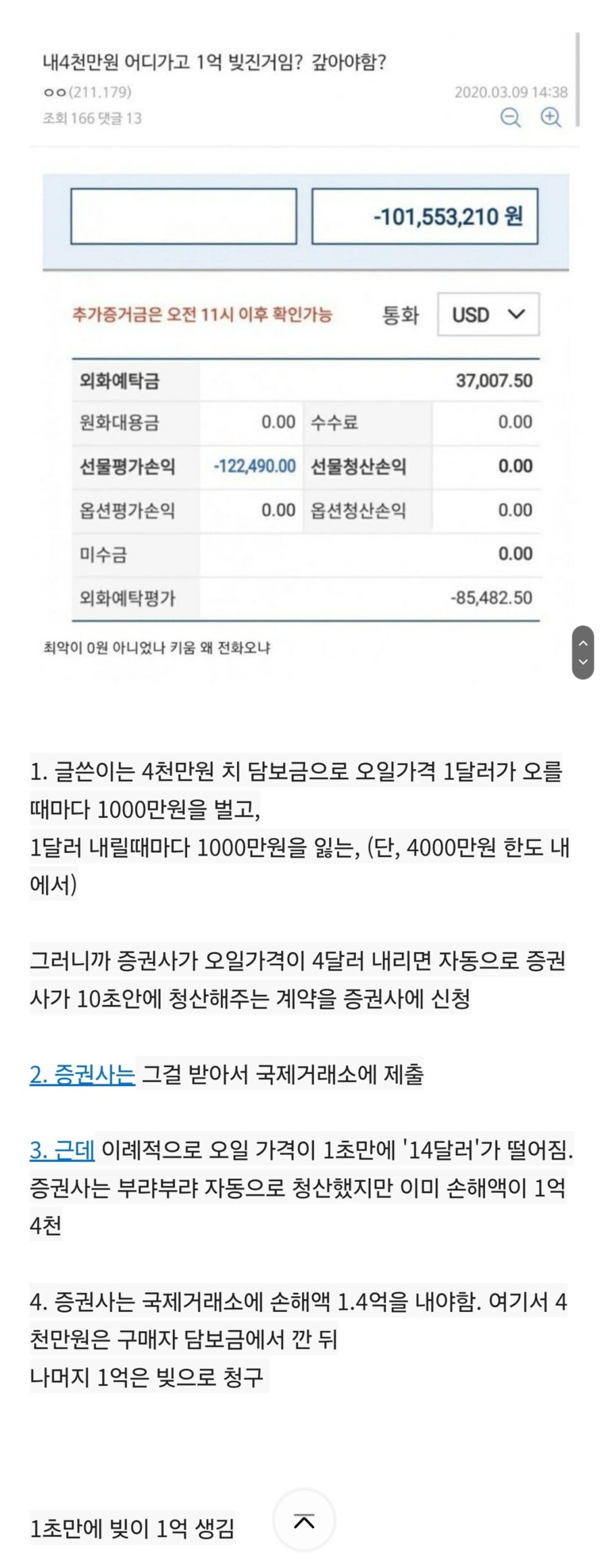Click the chevron beside USD to change currency
This screenshot has height=1568, width=608.
517,314
